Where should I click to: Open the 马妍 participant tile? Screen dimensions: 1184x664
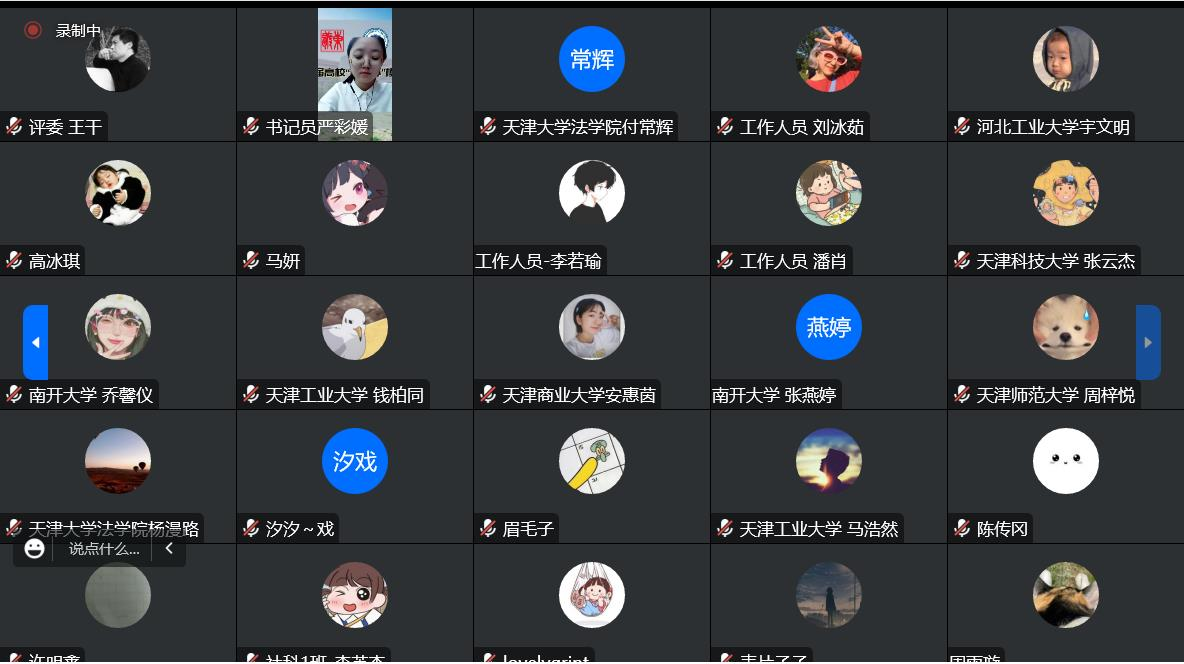[x=354, y=208]
